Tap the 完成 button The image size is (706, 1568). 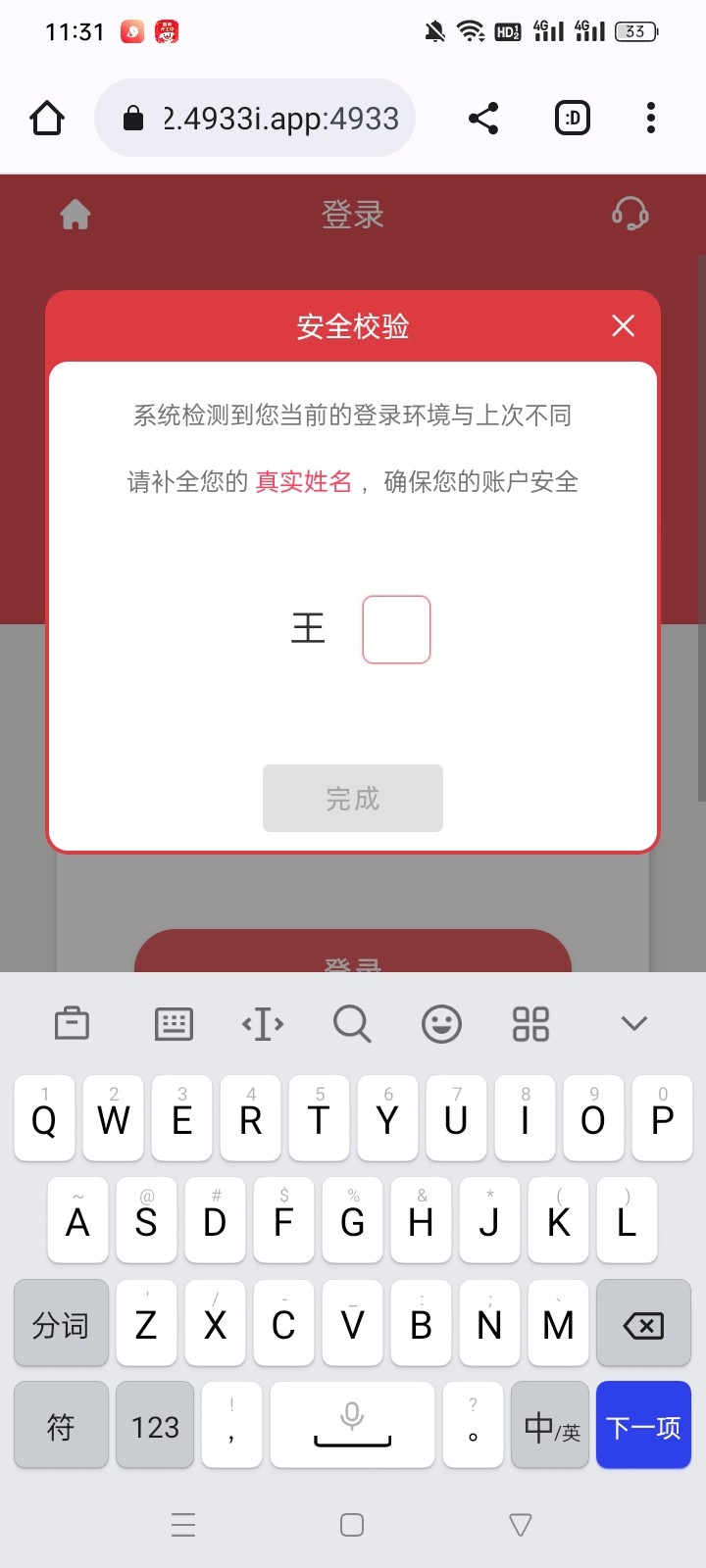[353, 799]
